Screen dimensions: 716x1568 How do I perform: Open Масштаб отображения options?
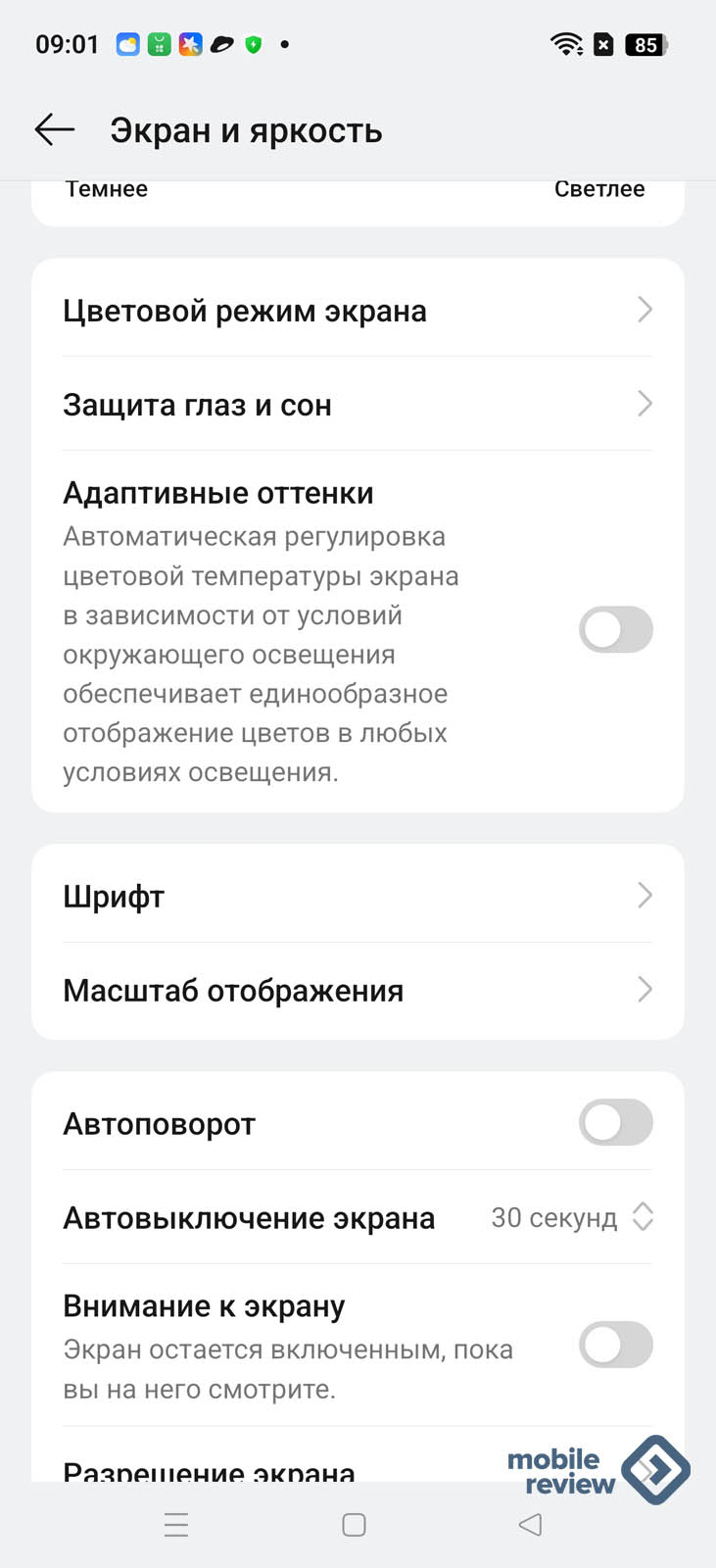click(358, 990)
